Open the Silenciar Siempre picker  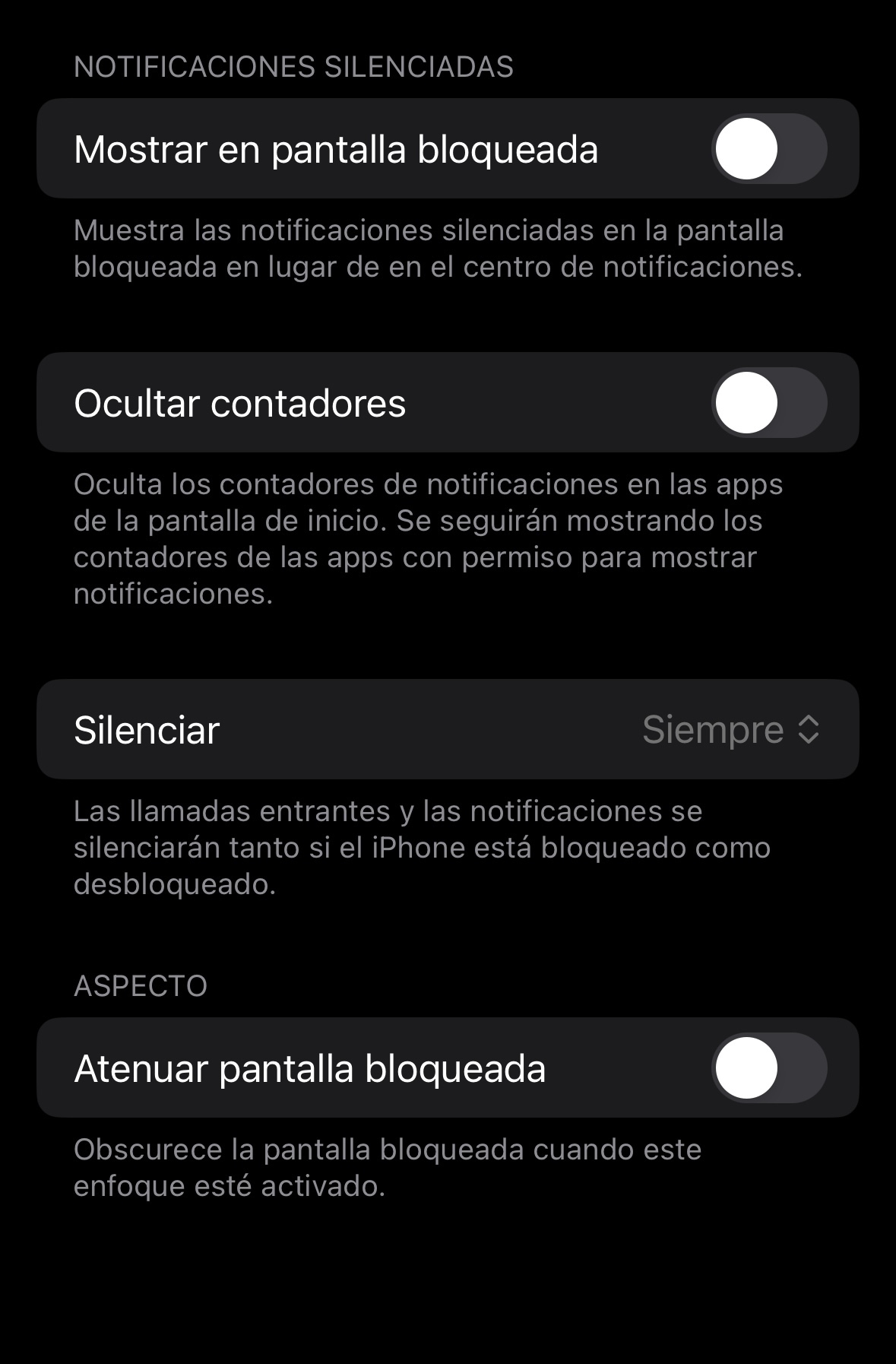tap(730, 730)
